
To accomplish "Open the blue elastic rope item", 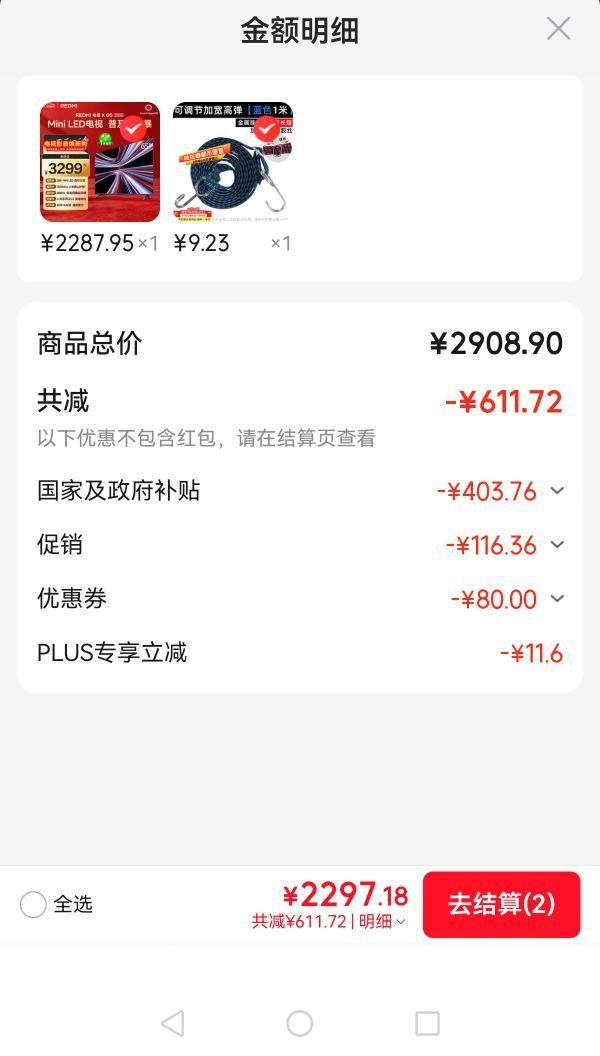I will pyautogui.click(x=233, y=162).
